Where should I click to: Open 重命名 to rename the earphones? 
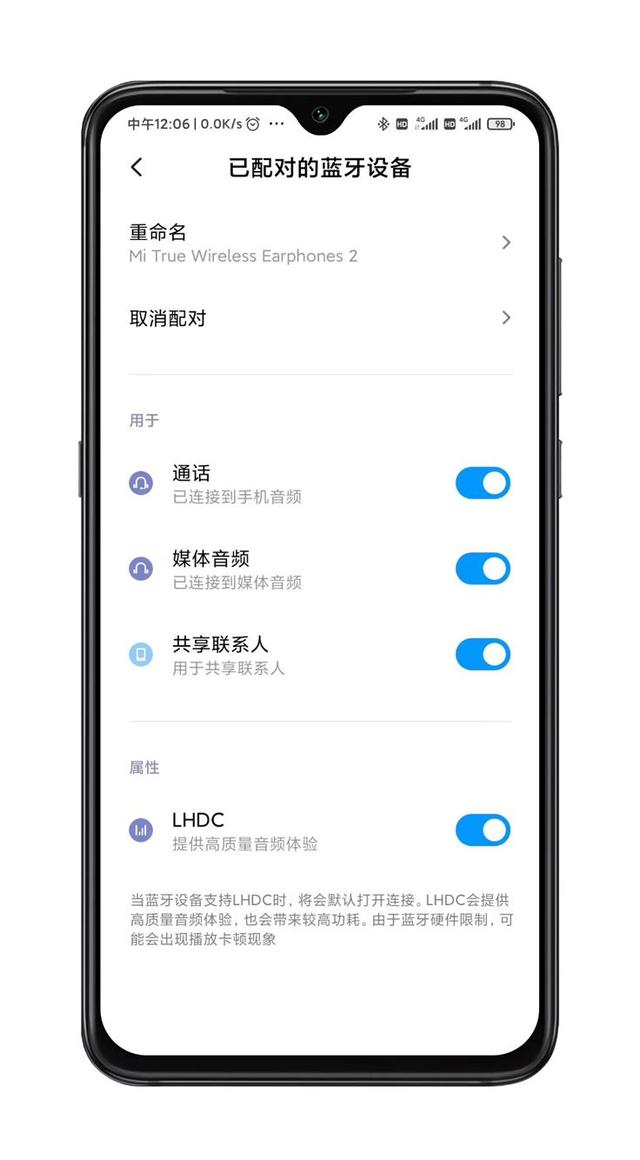pos(320,243)
